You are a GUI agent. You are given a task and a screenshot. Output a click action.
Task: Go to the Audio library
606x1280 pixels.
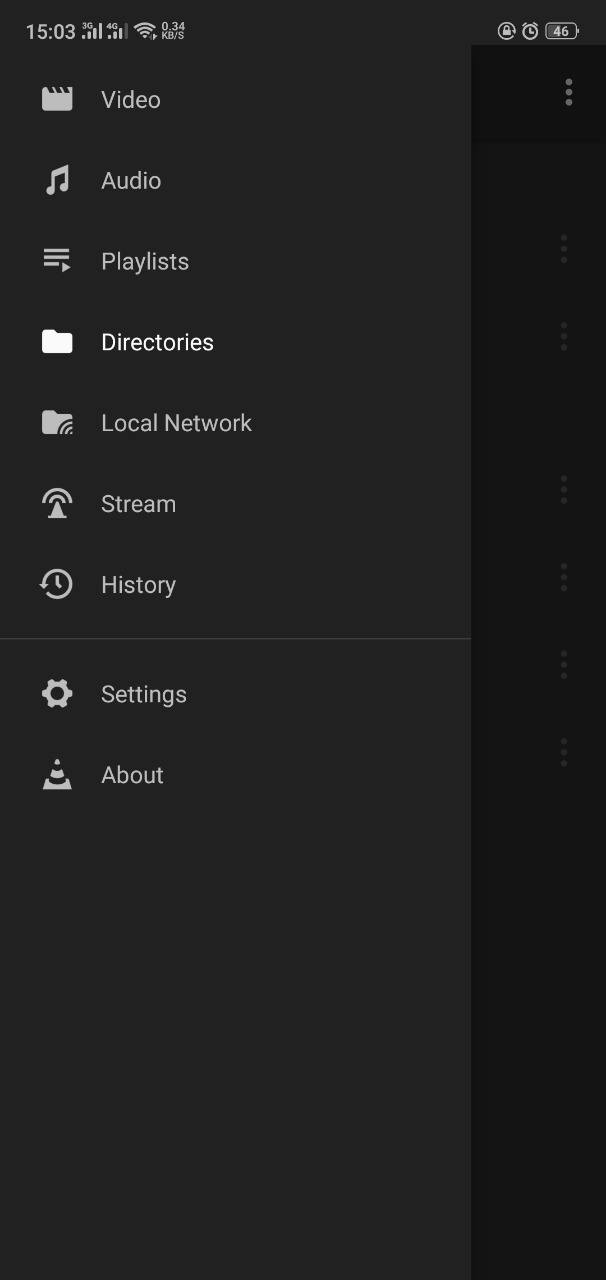coord(130,181)
